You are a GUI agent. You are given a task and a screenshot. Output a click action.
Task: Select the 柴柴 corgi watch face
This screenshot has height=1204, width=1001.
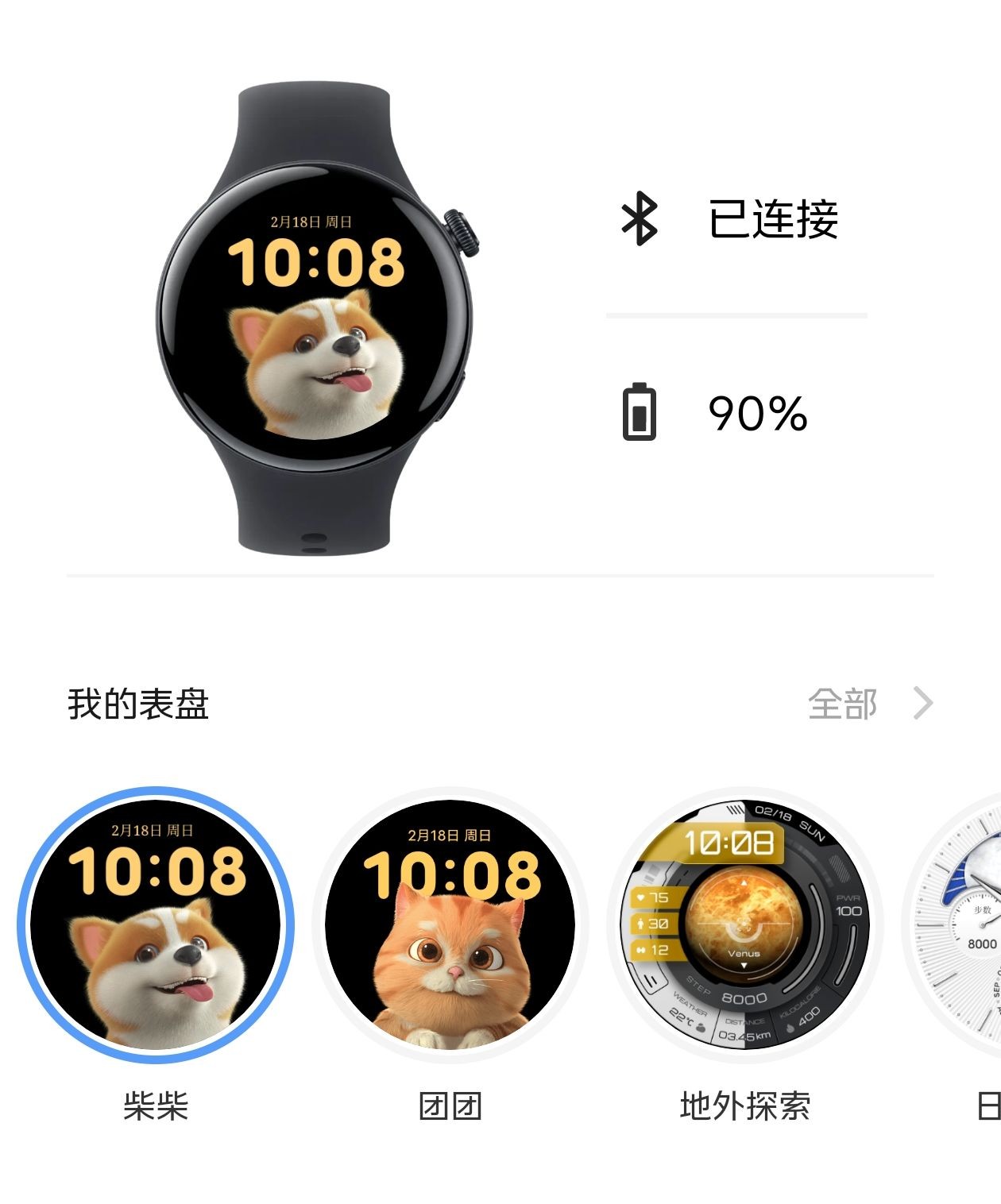click(156, 925)
